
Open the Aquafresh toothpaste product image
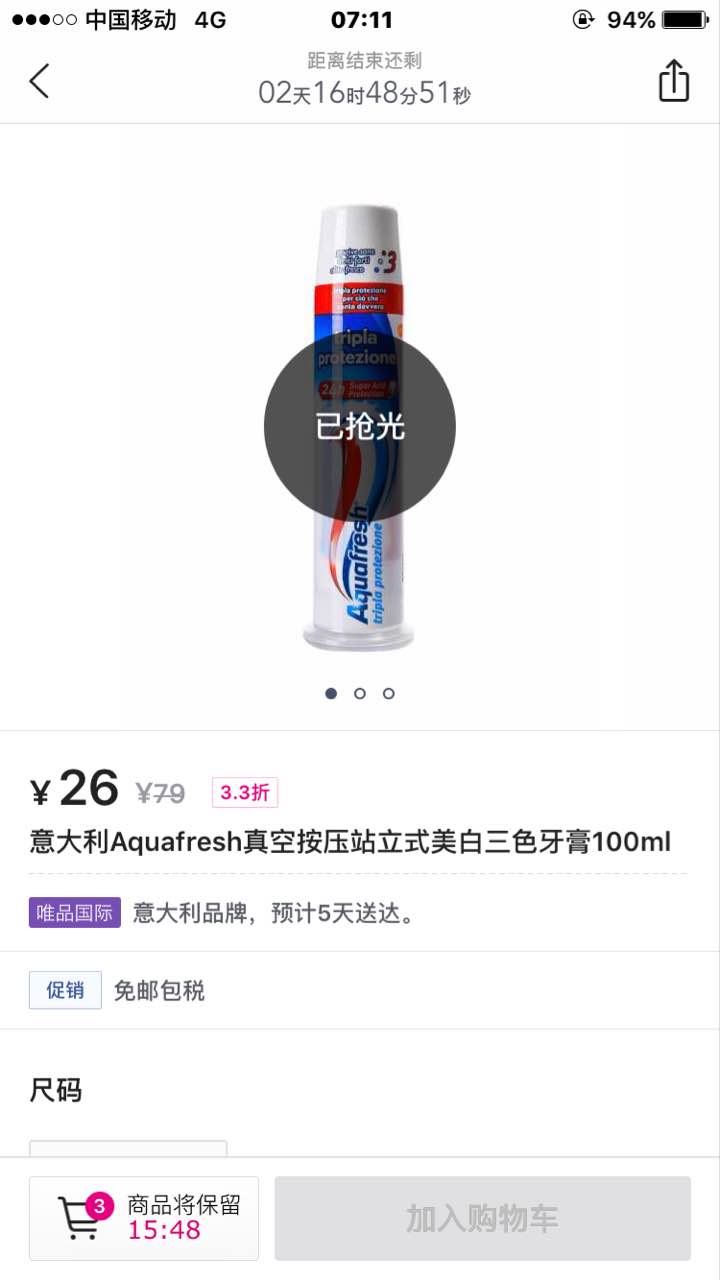coord(359,427)
